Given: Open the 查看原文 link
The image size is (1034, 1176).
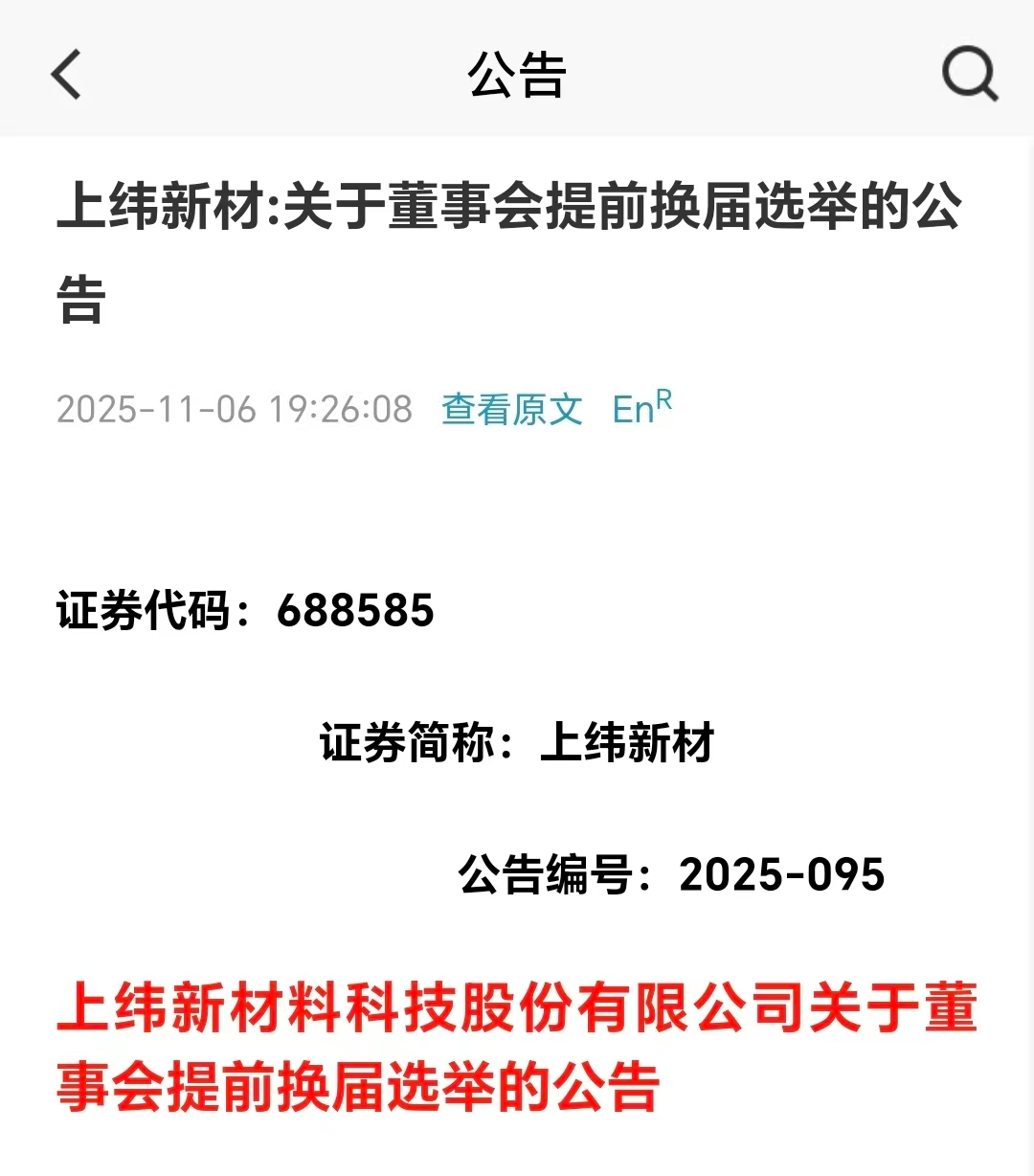Looking at the screenshot, I should click(x=511, y=410).
